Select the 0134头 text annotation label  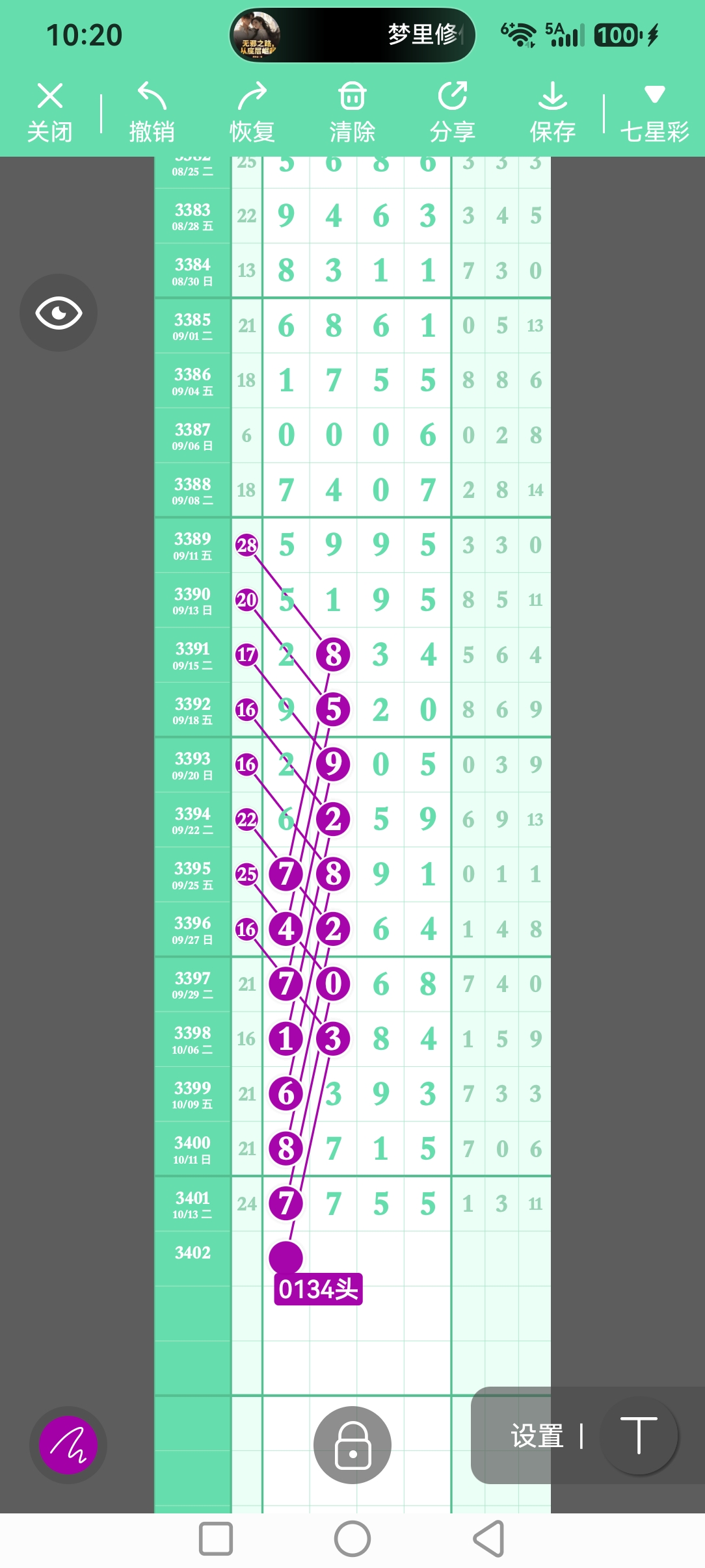pyautogui.click(x=318, y=1289)
